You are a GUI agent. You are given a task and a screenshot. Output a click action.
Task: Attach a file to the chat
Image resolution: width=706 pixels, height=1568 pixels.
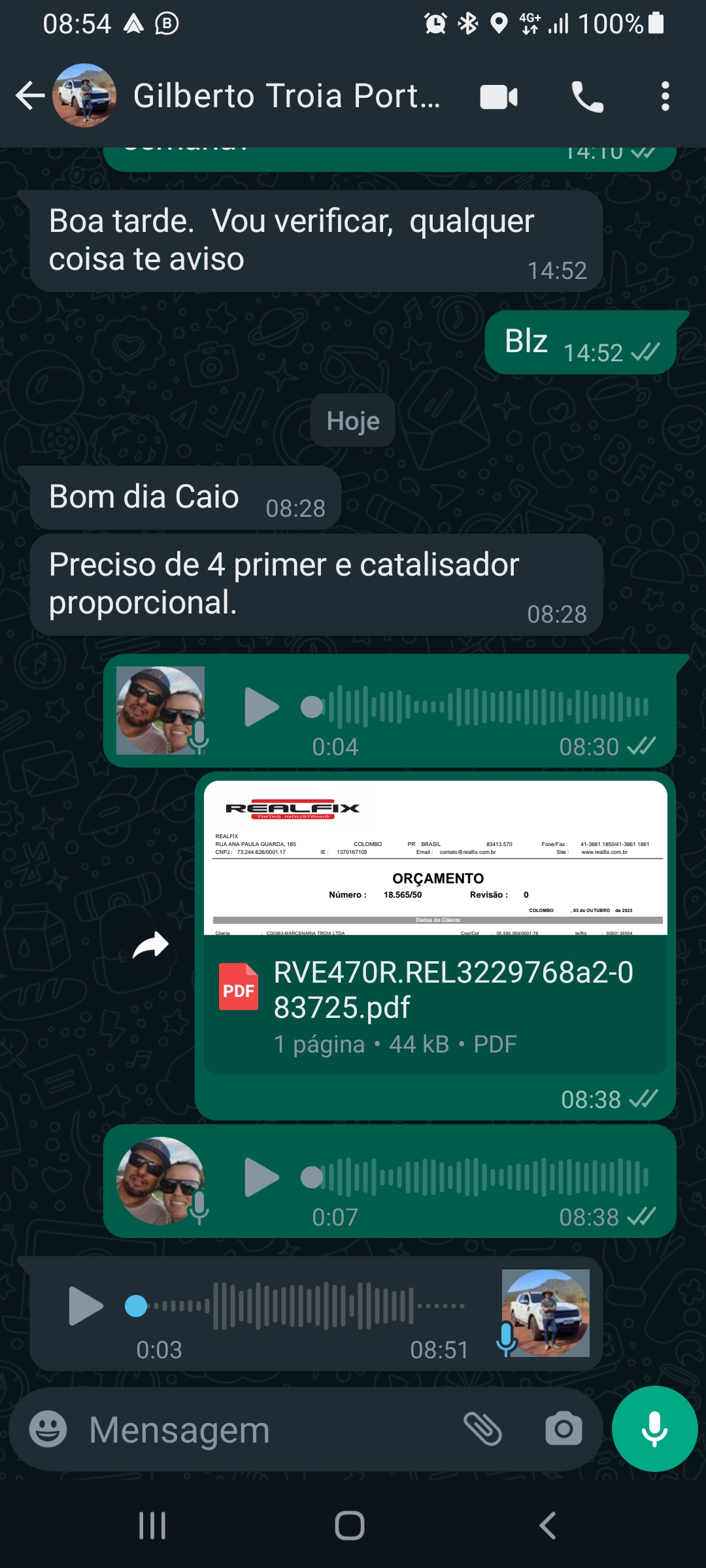tap(482, 1429)
